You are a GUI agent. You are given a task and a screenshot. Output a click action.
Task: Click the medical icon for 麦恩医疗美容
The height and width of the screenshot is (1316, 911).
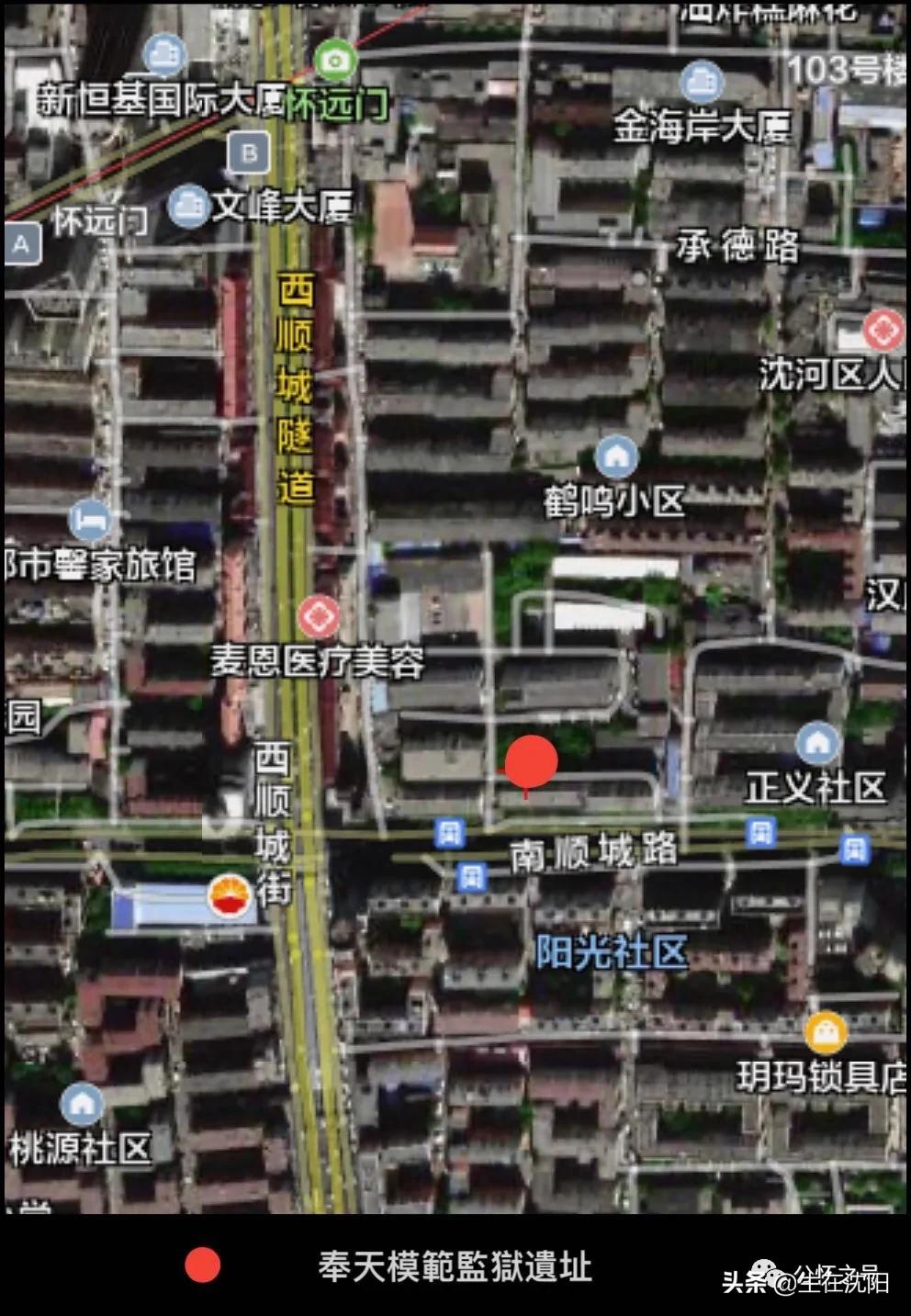click(x=317, y=614)
